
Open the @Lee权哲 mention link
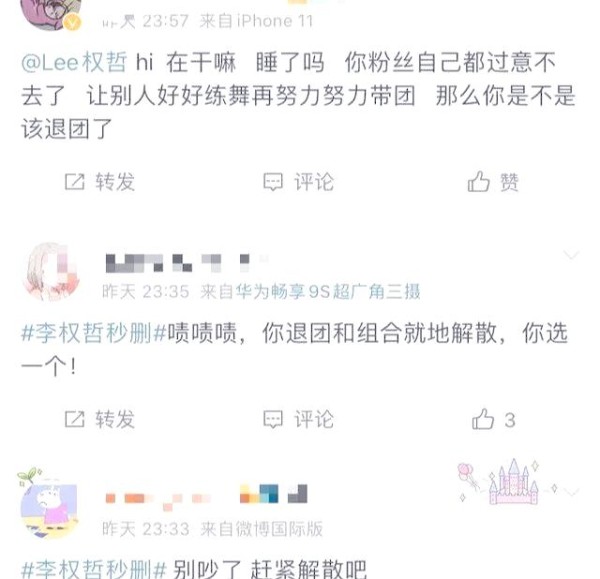(73, 61)
